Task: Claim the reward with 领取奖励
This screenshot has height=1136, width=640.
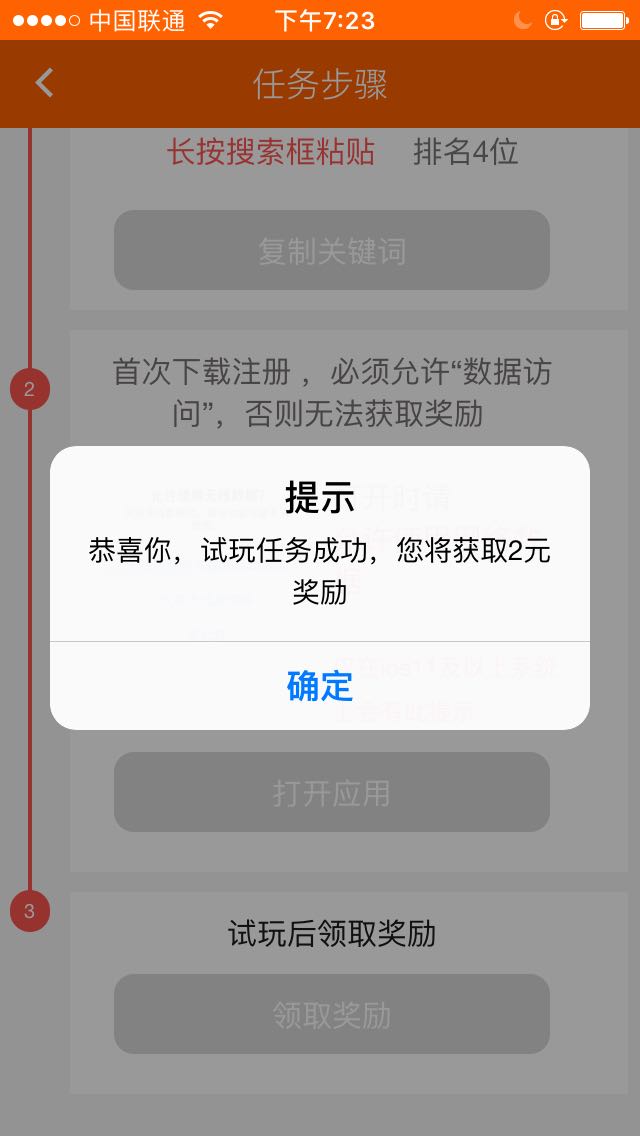Action: point(332,1015)
